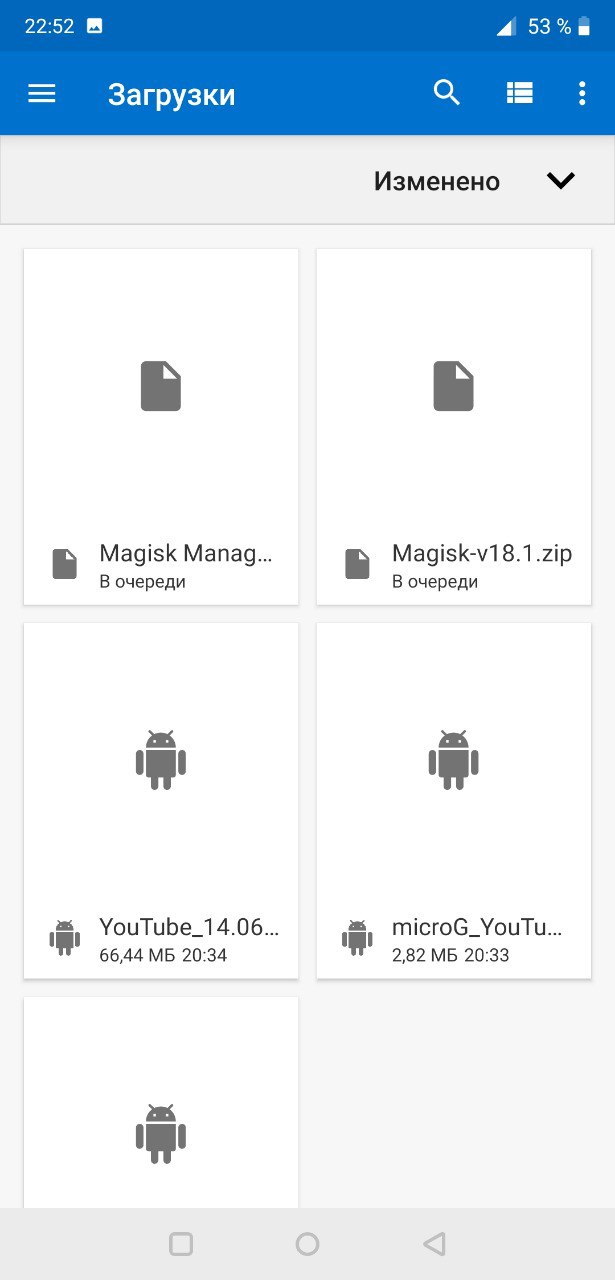Go to the home screen
Viewport: 615px width, 1280px height.
[308, 1244]
